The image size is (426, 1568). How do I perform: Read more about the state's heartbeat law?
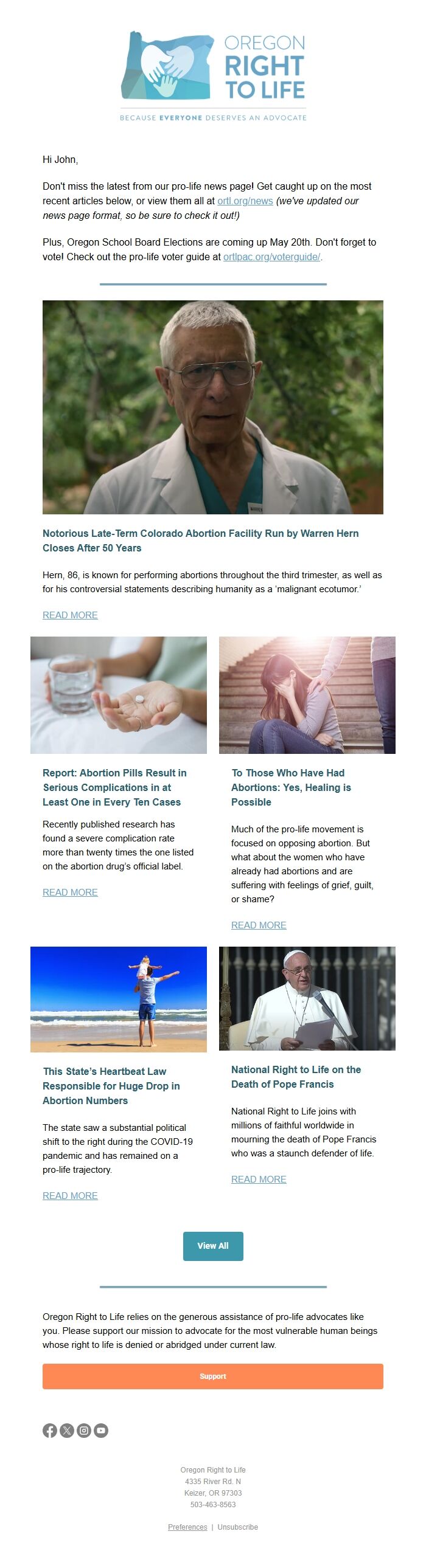point(70,1195)
